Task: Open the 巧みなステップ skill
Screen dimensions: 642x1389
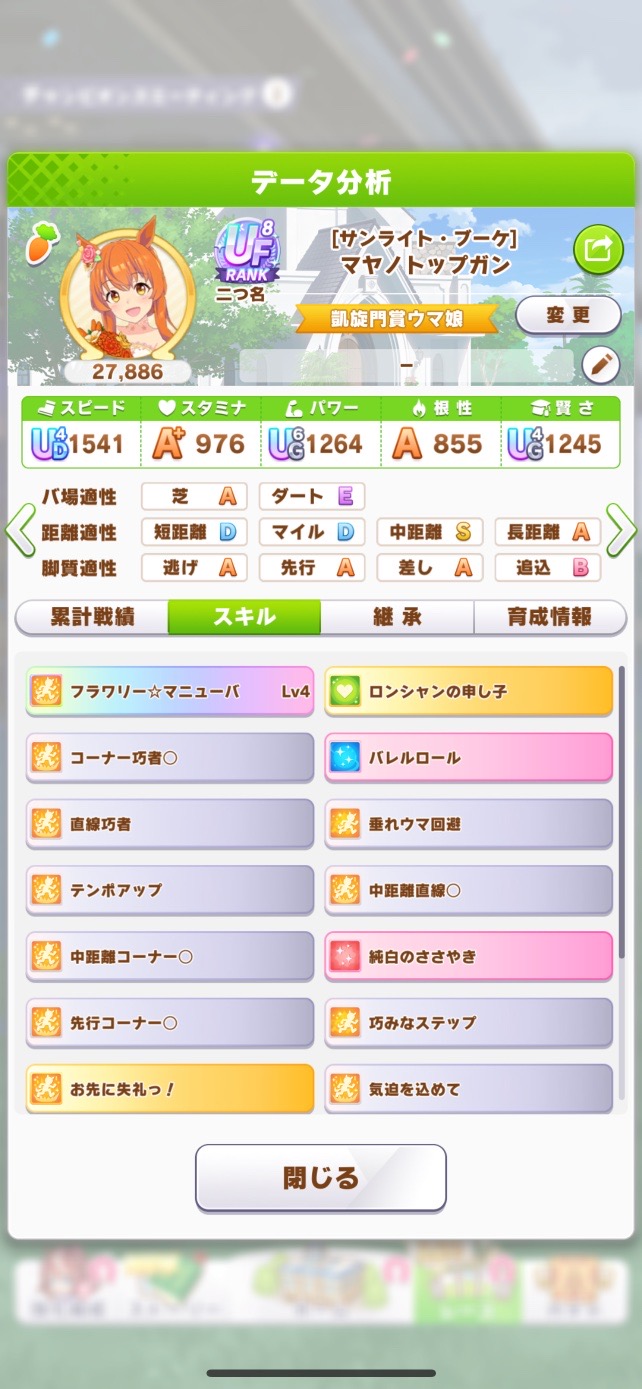Action: tap(468, 1022)
